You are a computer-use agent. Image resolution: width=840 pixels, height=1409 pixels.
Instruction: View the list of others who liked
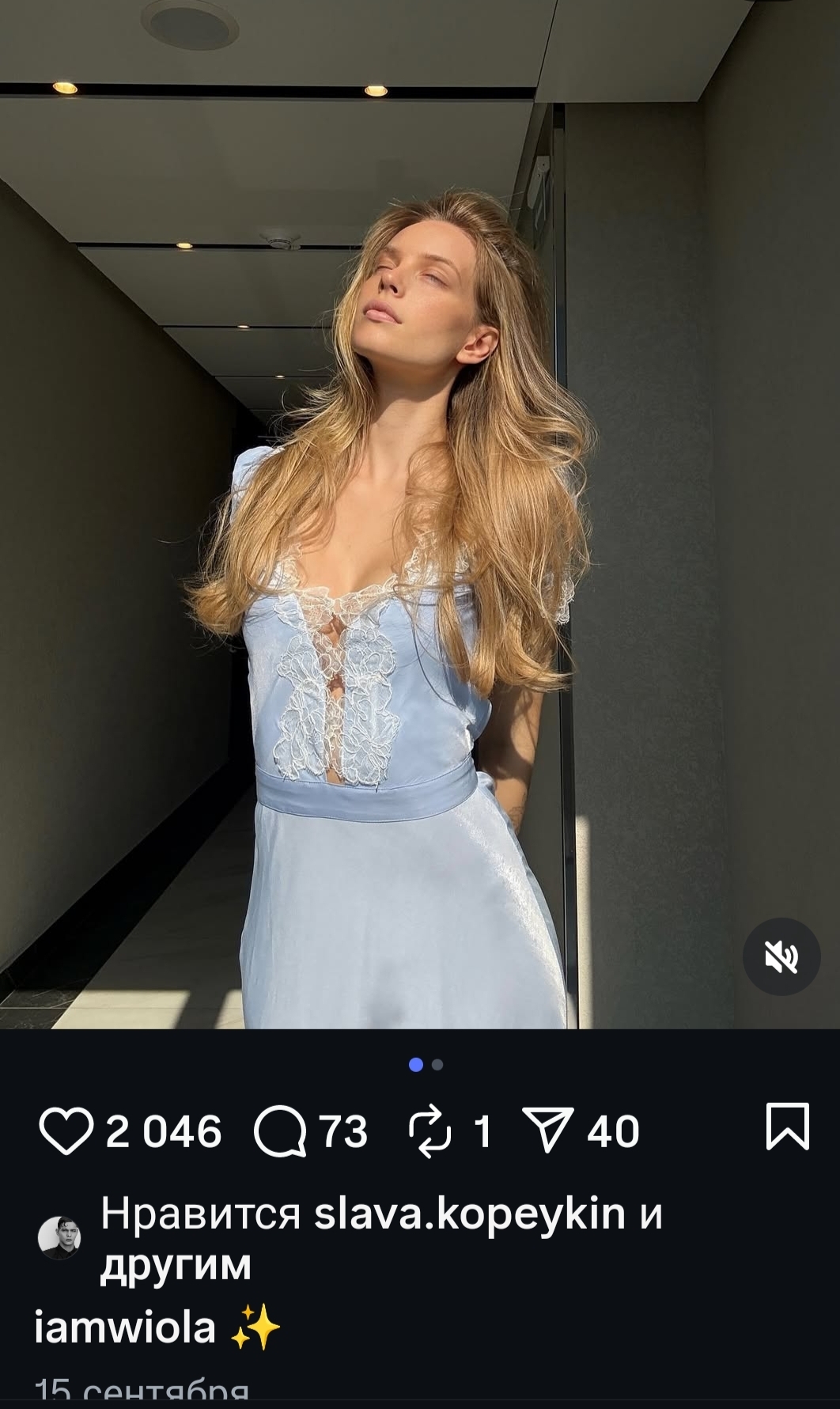click(x=176, y=1264)
